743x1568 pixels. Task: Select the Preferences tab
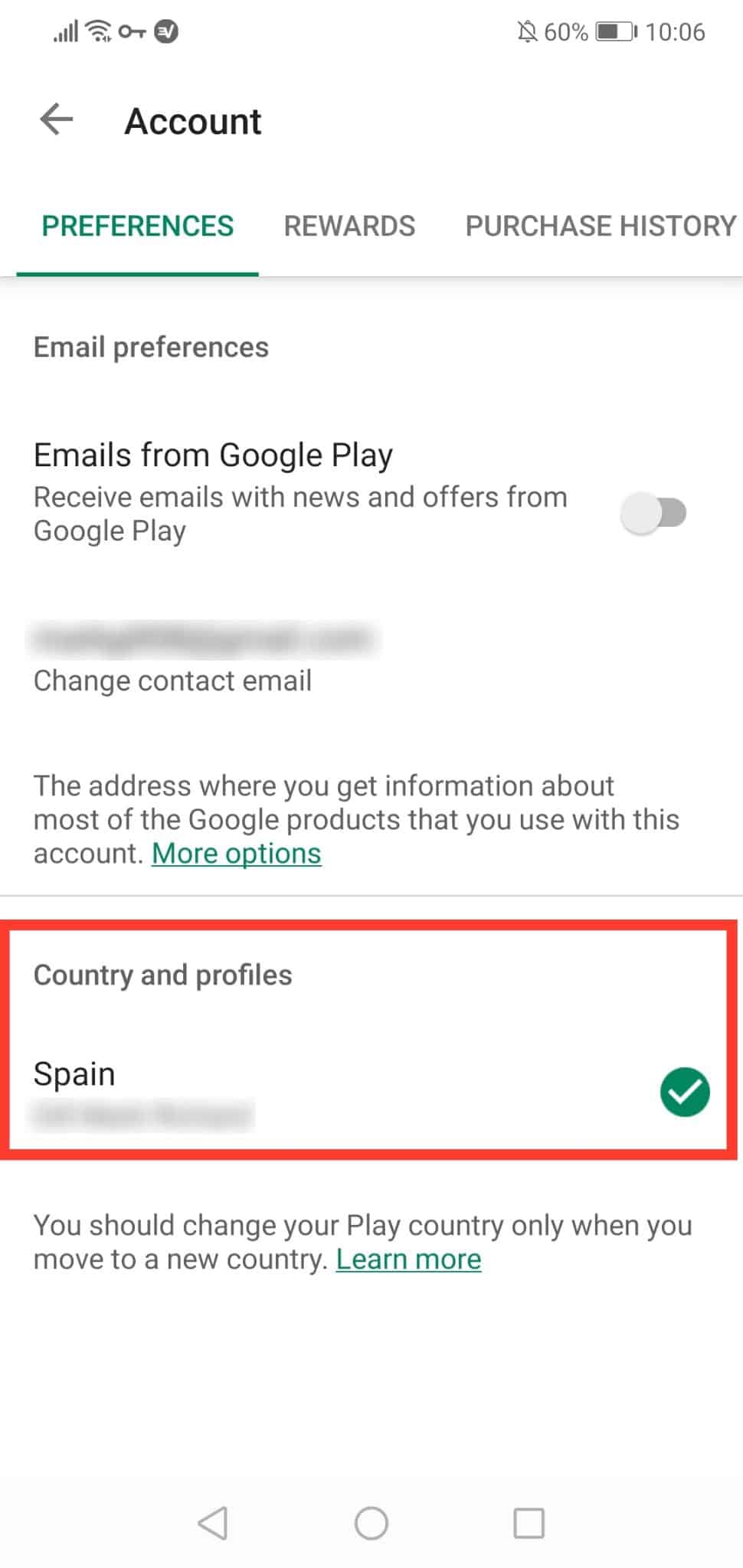(138, 226)
